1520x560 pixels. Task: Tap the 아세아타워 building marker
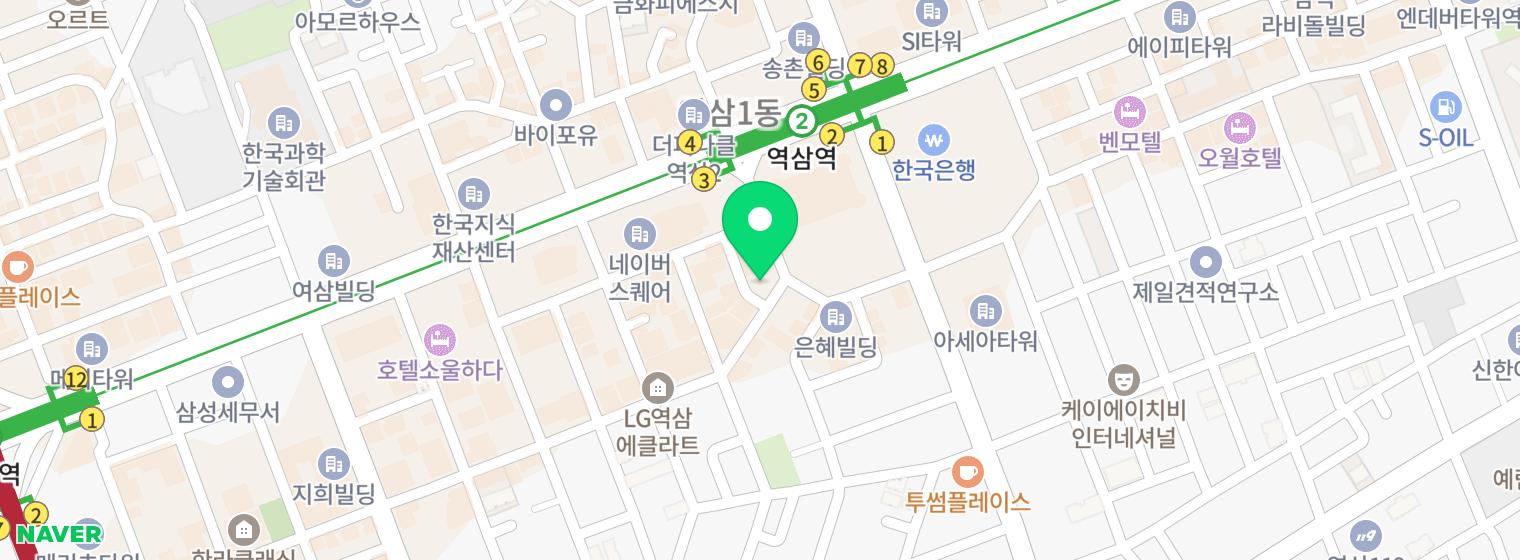coord(985,311)
